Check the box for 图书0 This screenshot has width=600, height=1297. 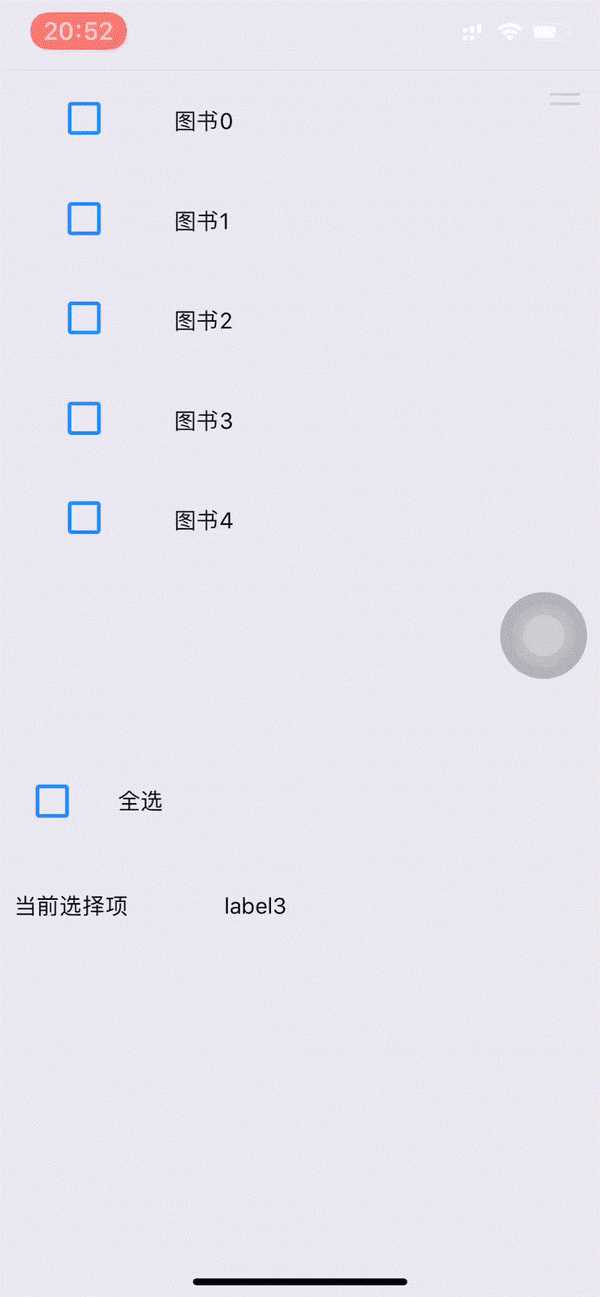pos(84,119)
